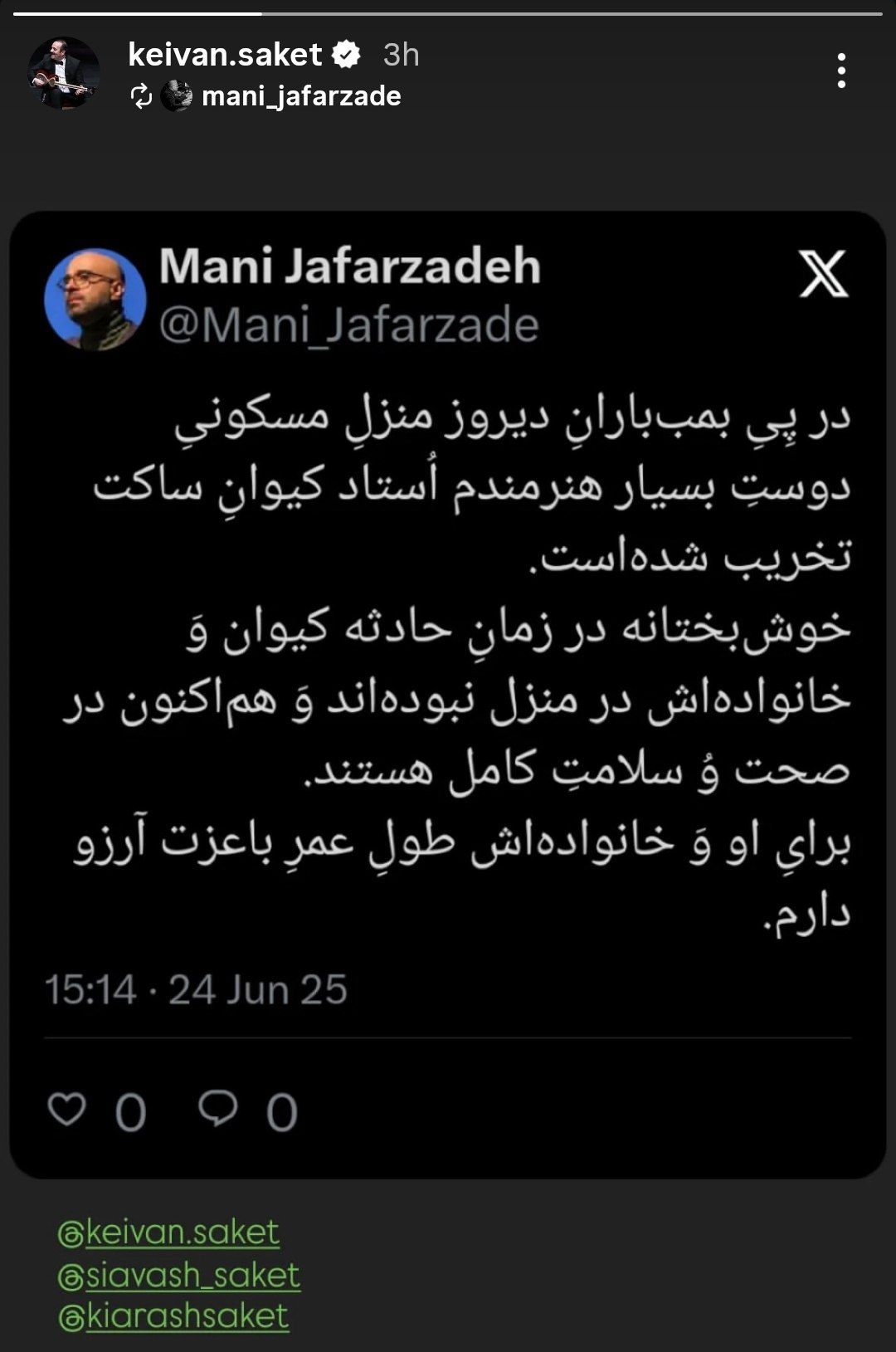Viewport: 896px width, 1352px height.
Task: Open the reshared Mani Jafarzadeh tweet card
Action: click(448, 694)
